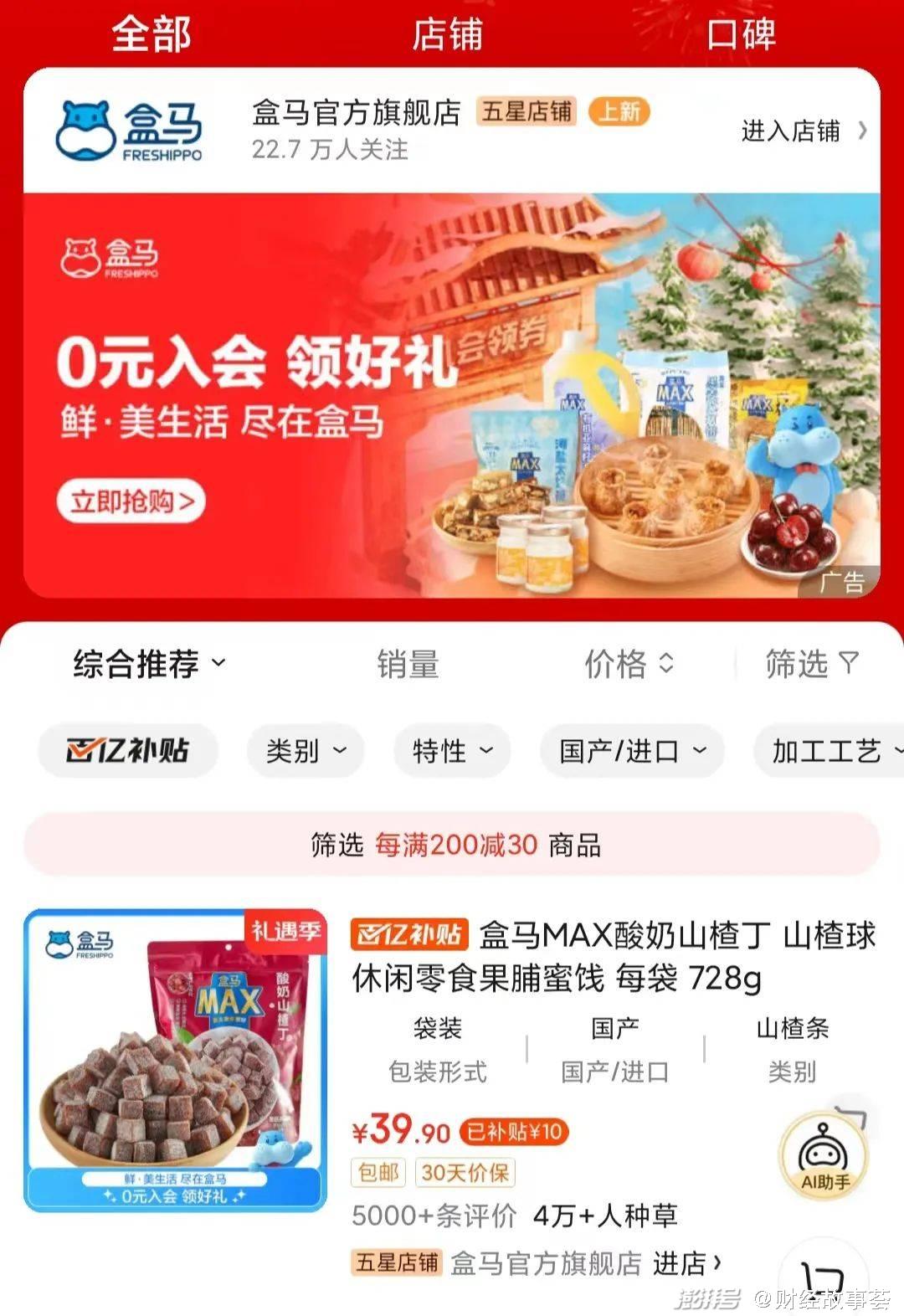Open the AI助手 assistant
Screen dimensions: 904x1316
tap(824, 1154)
